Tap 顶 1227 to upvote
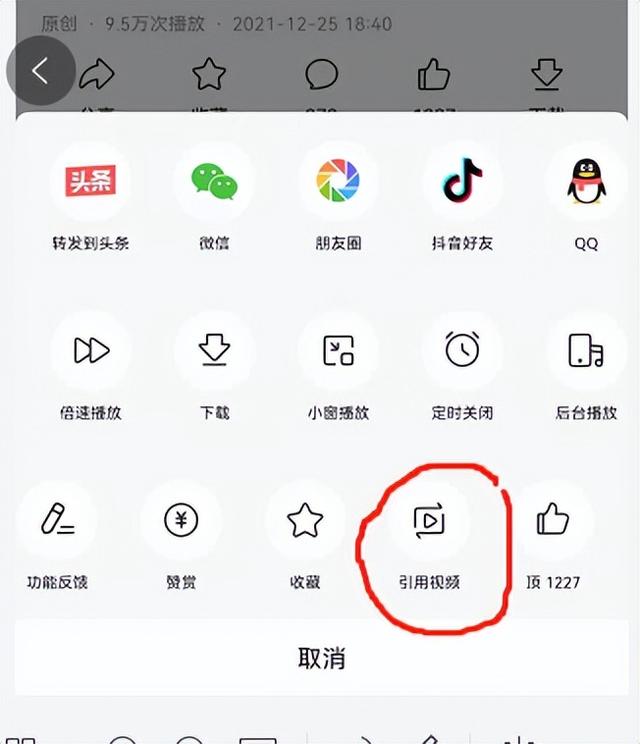This screenshot has width=640, height=744. point(552,521)
